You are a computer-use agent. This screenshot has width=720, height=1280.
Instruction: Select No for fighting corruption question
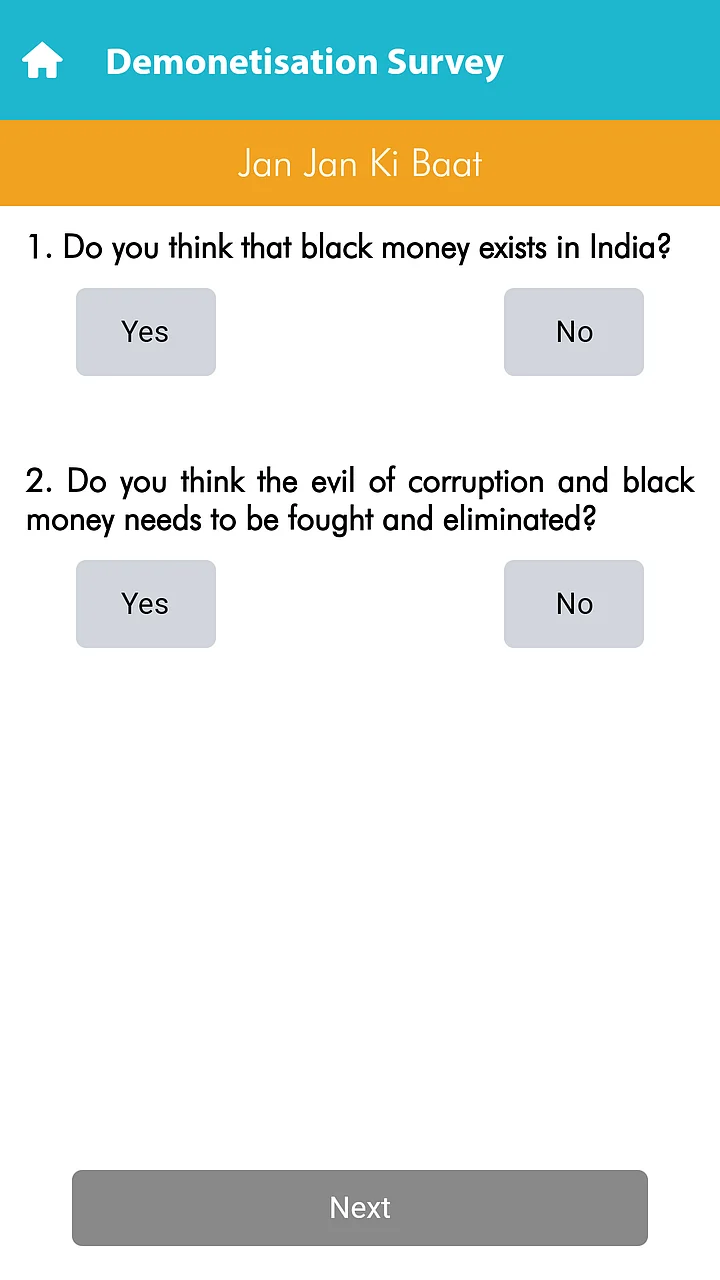pos(574,604)
